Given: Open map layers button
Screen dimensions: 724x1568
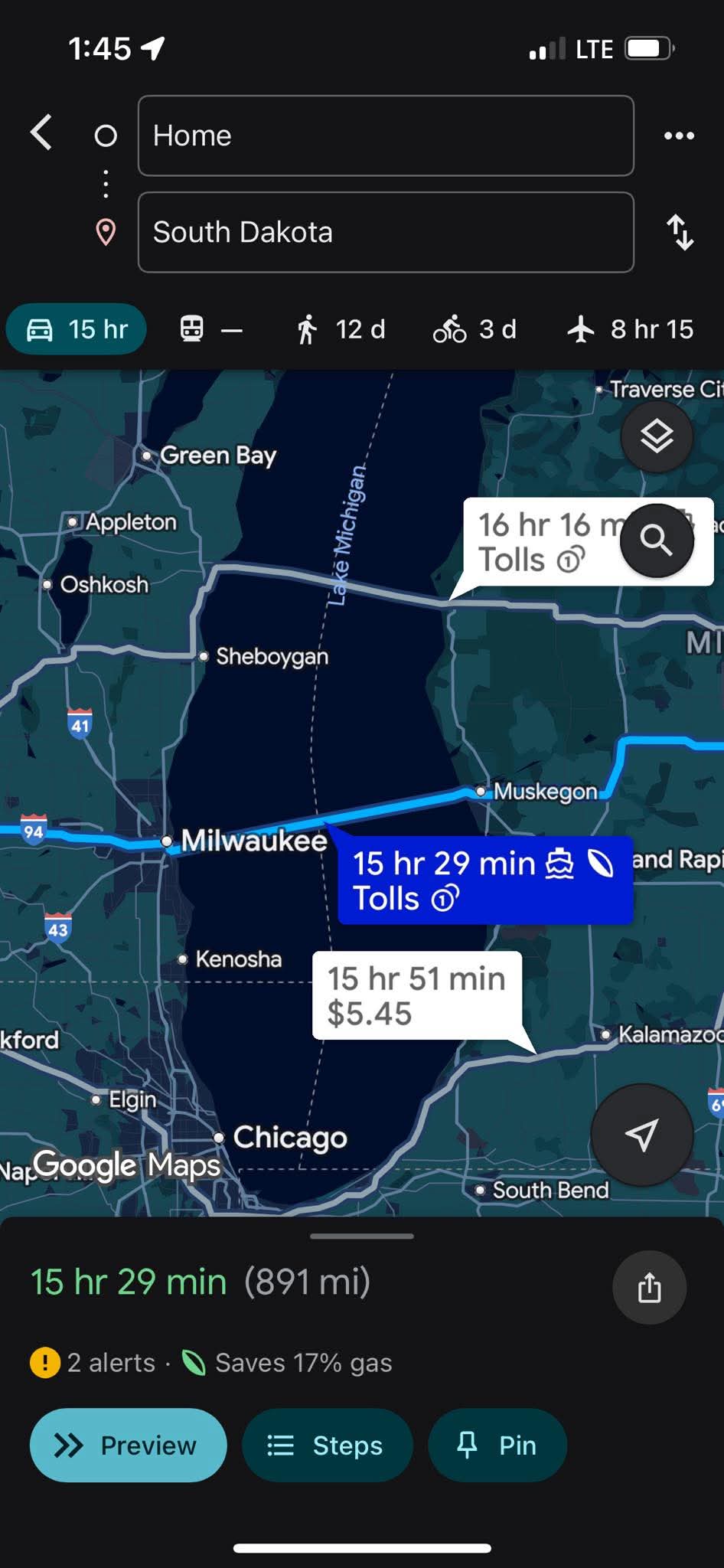Looking at the screenshot, I should coord(656,436).
